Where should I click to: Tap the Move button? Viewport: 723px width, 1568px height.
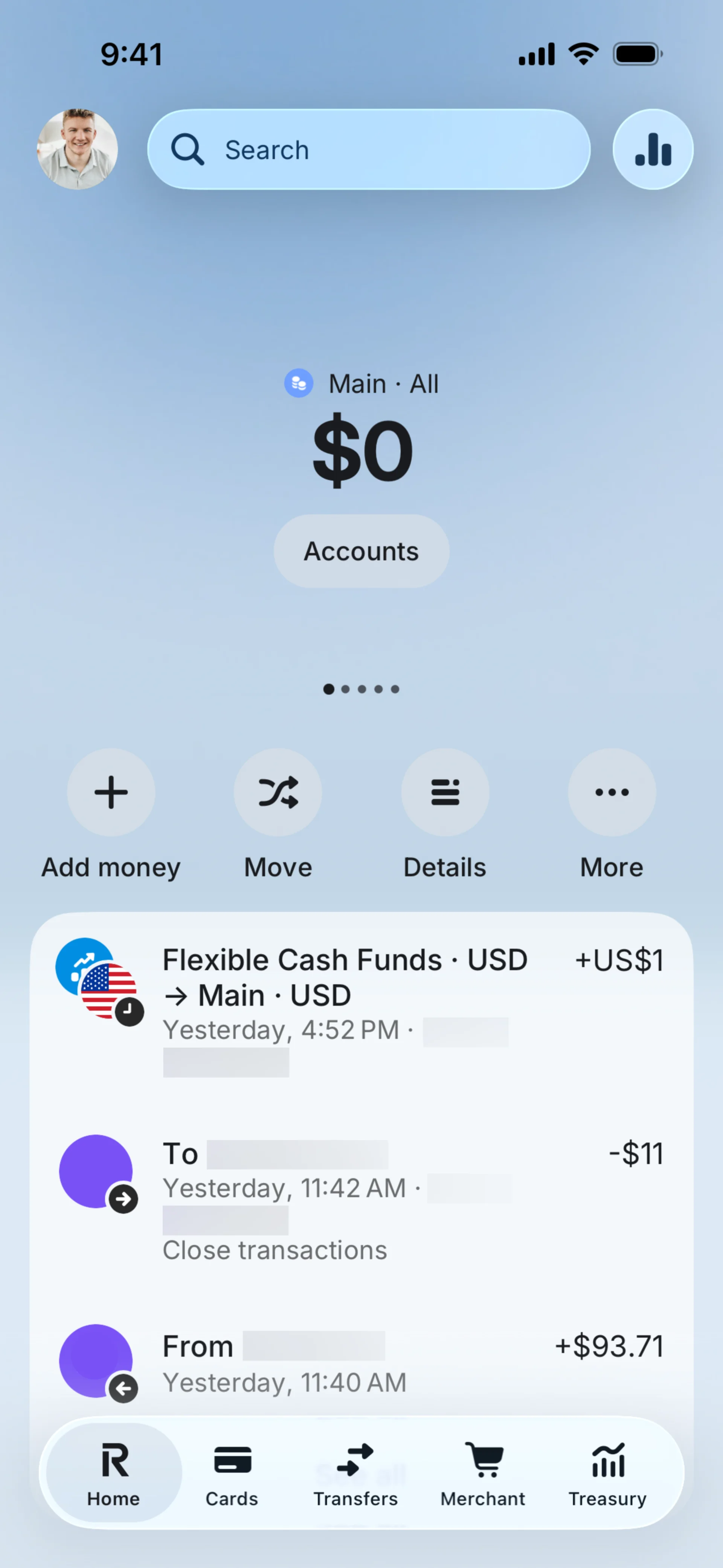click(x=278, y=792)
